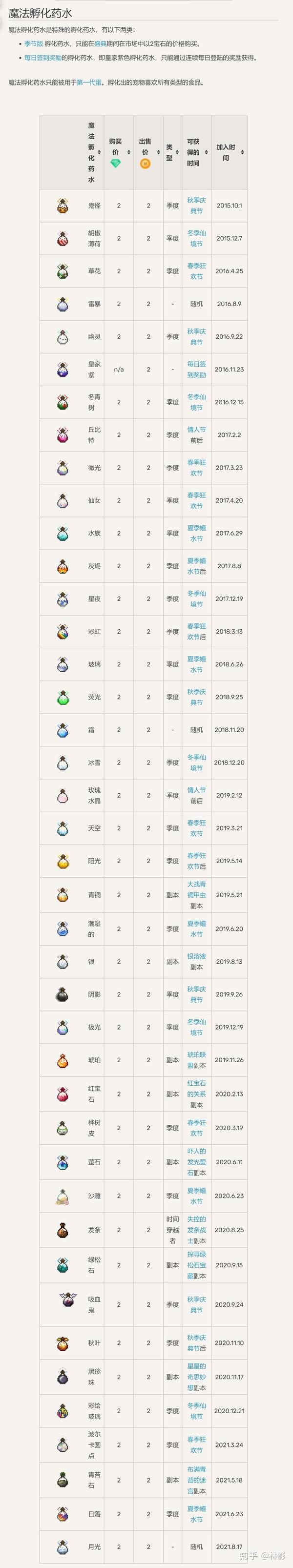293x1568 pixels.
Task: Open 情人节 link in the 丘比特 row
Action: (196, 430)
